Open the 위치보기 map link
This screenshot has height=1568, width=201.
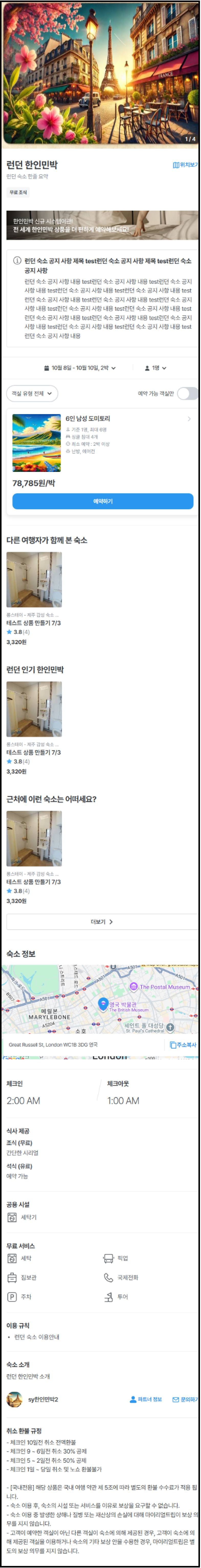pos(185,164)
